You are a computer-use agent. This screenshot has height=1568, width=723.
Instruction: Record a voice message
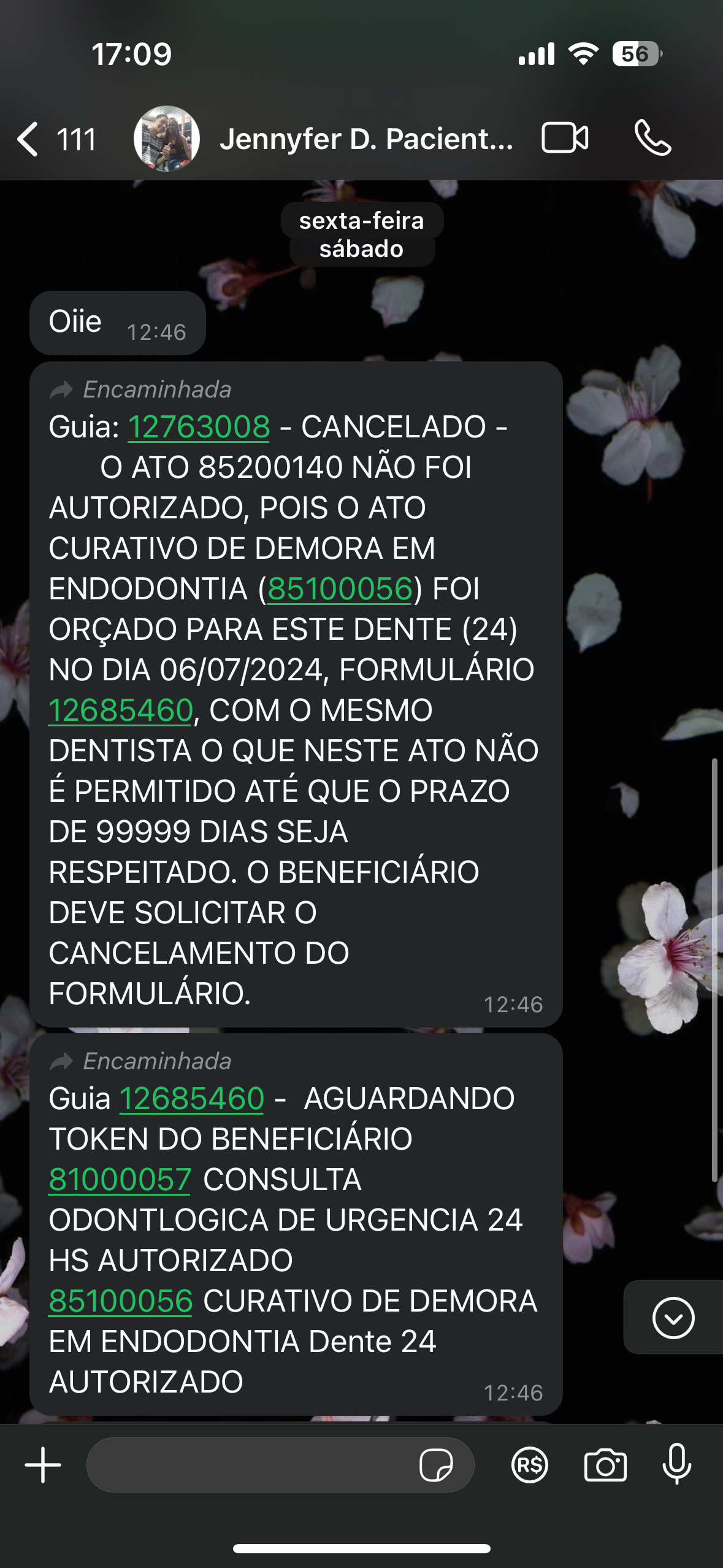coord(677,1466)
